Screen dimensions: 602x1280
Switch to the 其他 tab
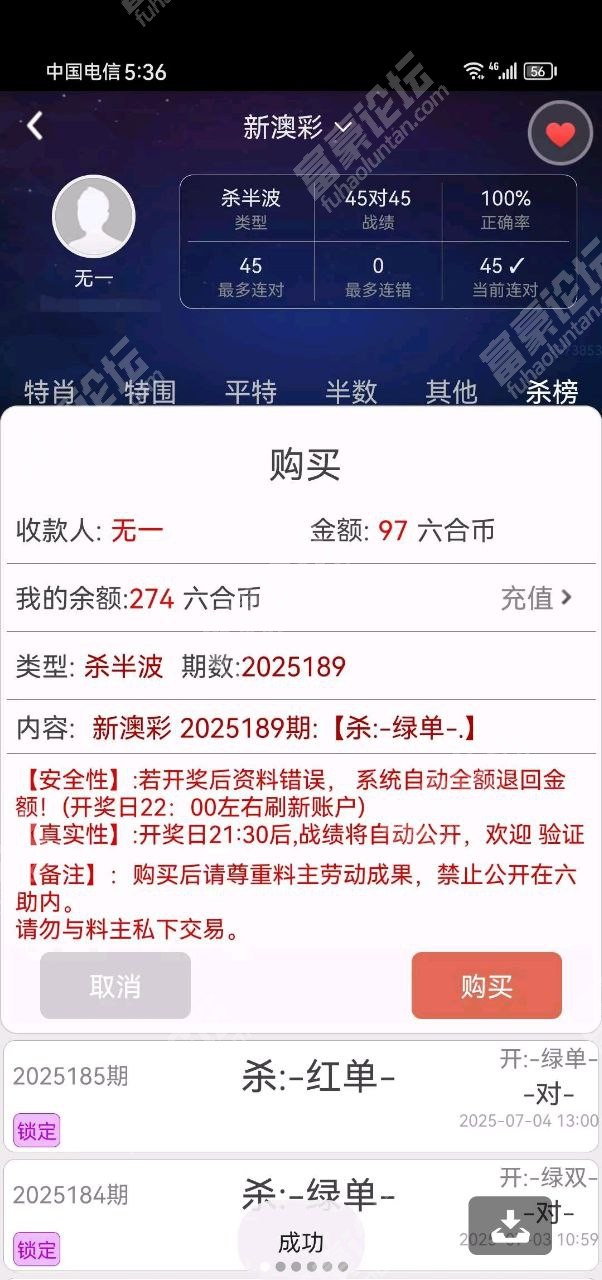coord(451,391)
